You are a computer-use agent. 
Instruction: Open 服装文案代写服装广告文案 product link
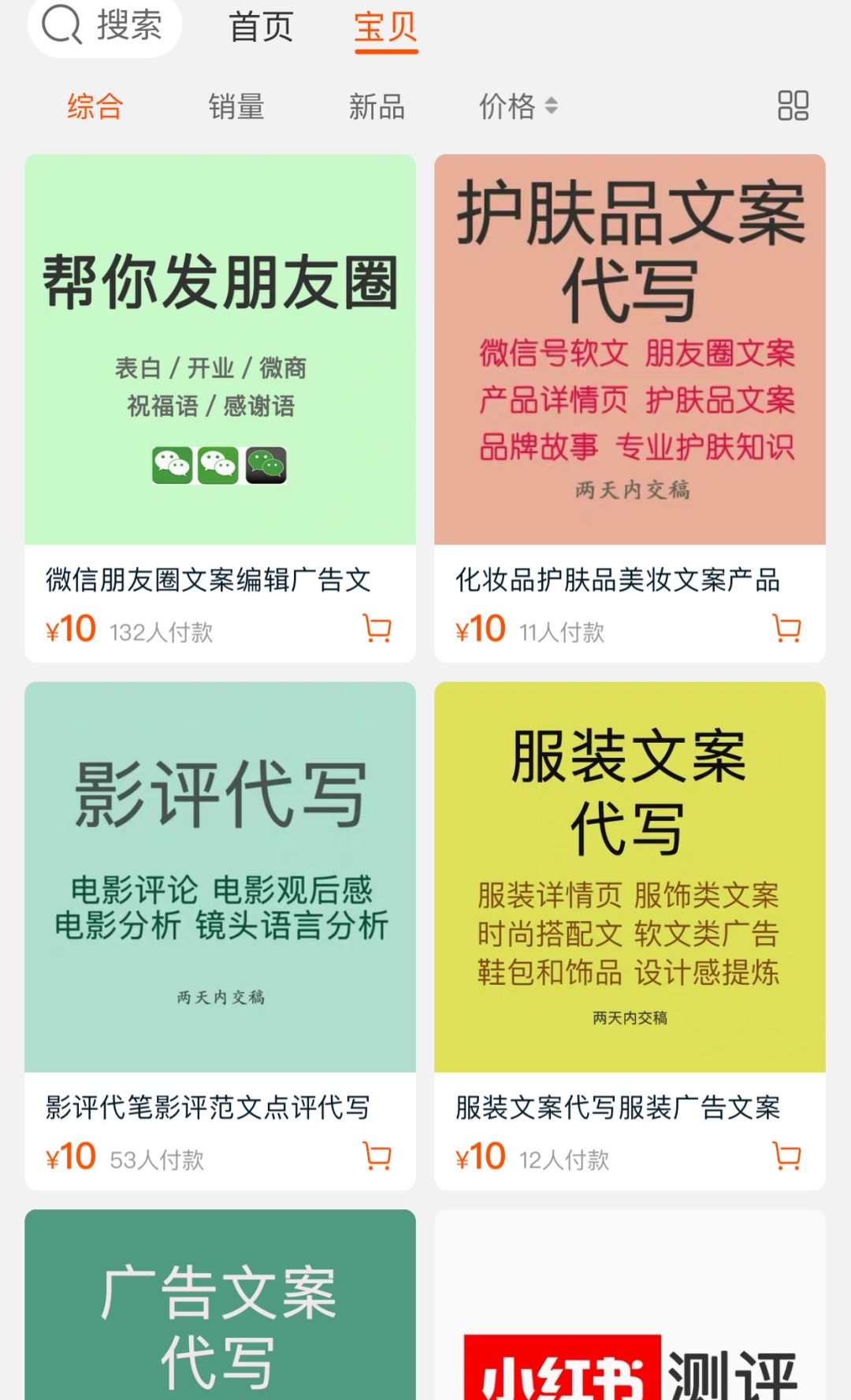(x=617, y=1108)
